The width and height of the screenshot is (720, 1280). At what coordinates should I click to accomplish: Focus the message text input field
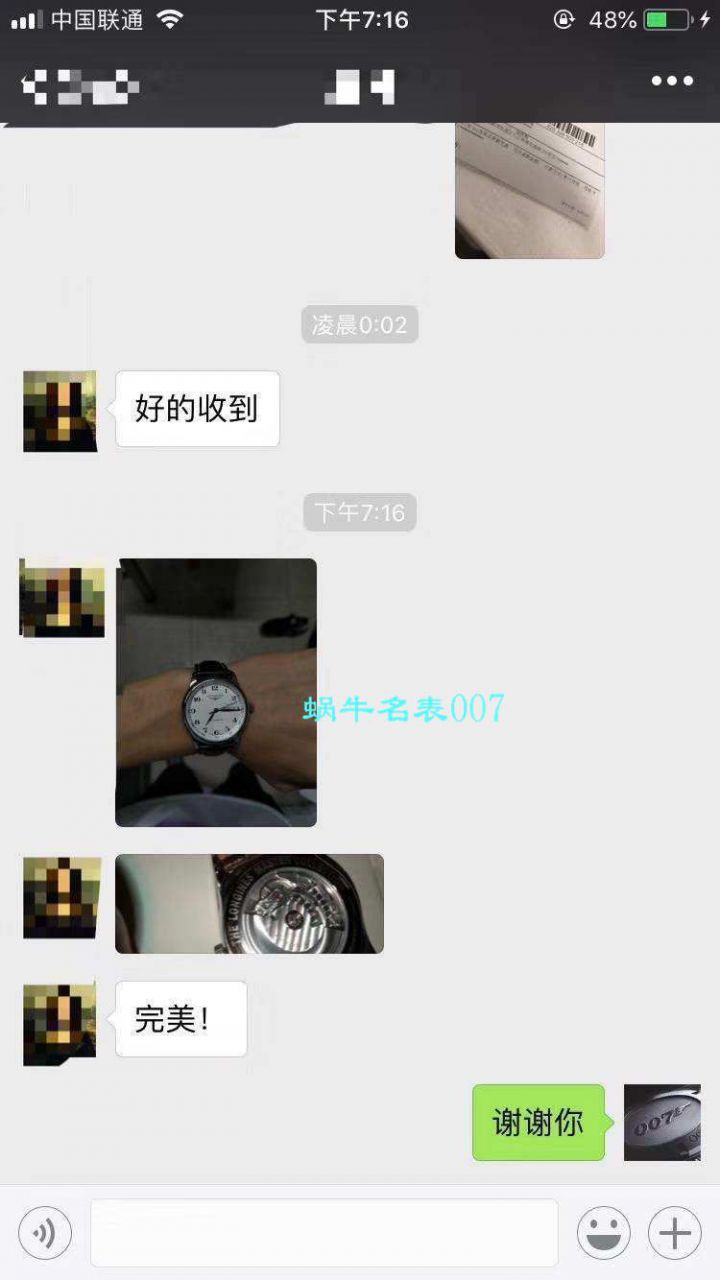[x=324, y=1233]
